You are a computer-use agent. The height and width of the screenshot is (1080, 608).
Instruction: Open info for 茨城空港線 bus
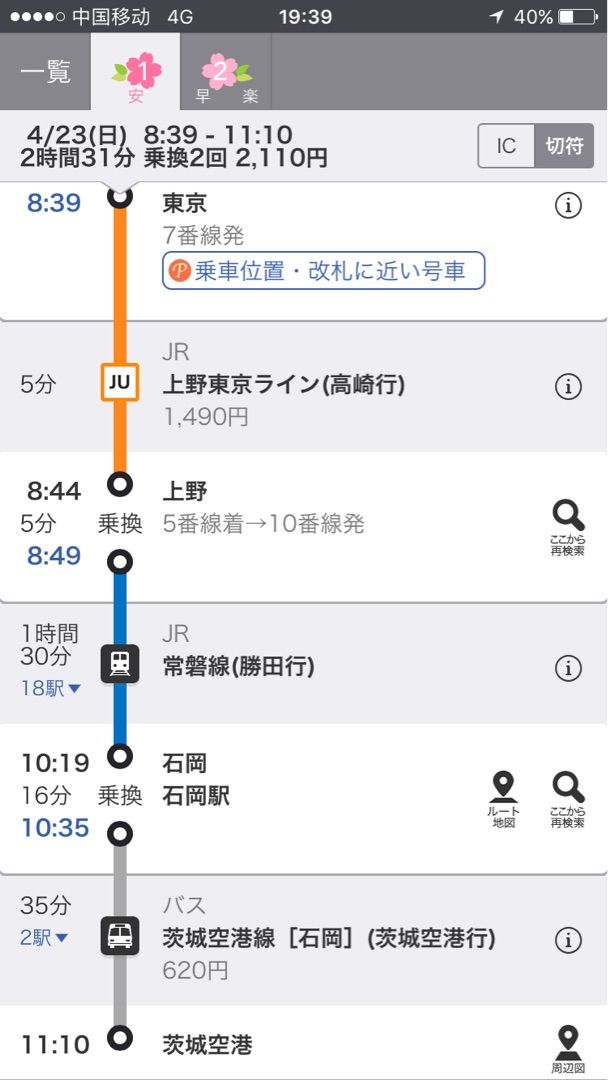(568, 940)
